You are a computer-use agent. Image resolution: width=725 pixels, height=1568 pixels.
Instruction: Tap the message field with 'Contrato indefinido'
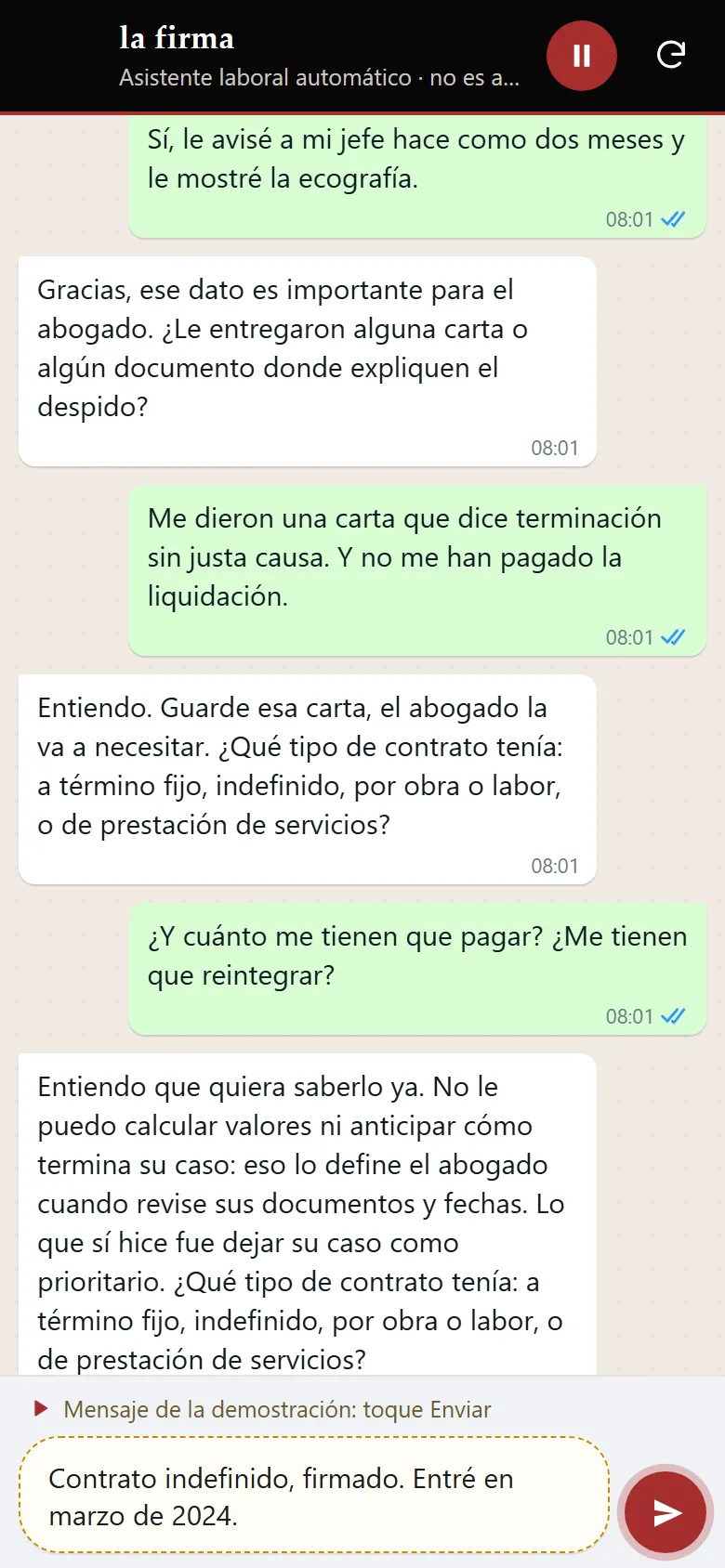tap(313, 1496)
